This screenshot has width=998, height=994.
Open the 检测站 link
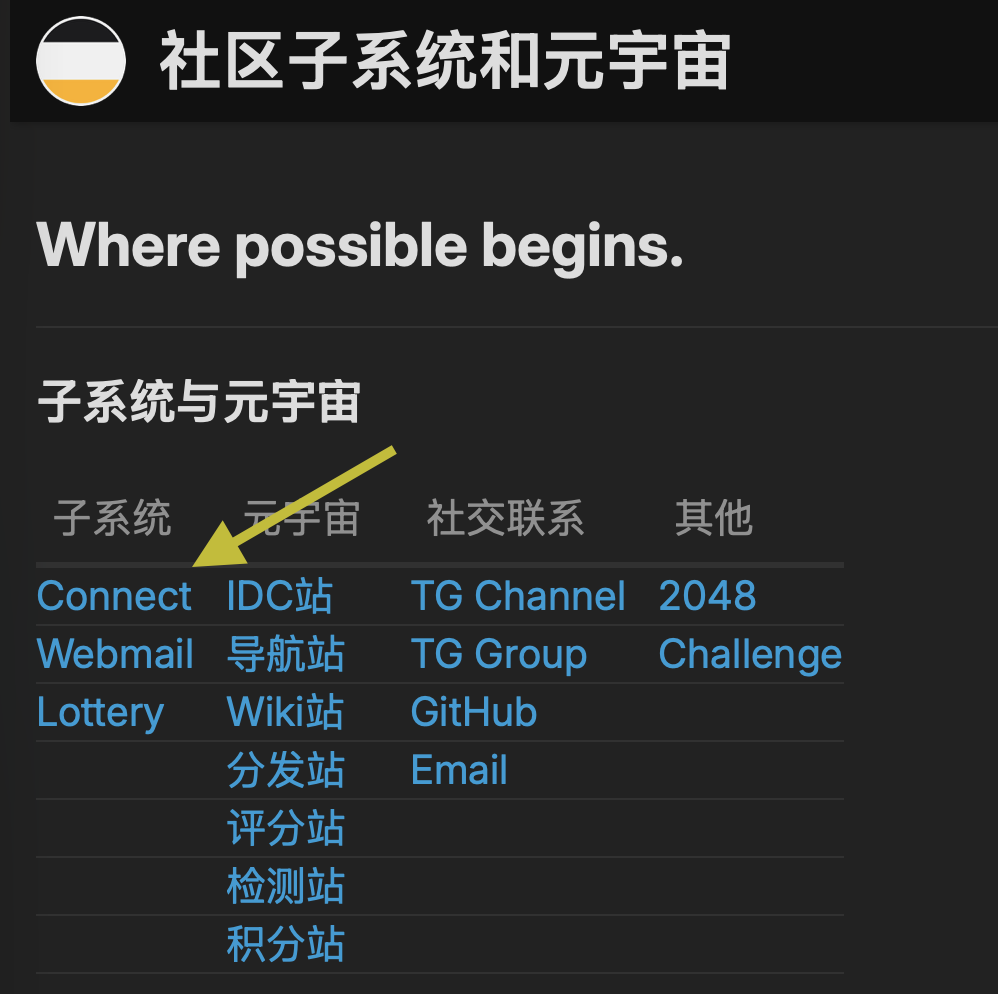click(285, 886)
